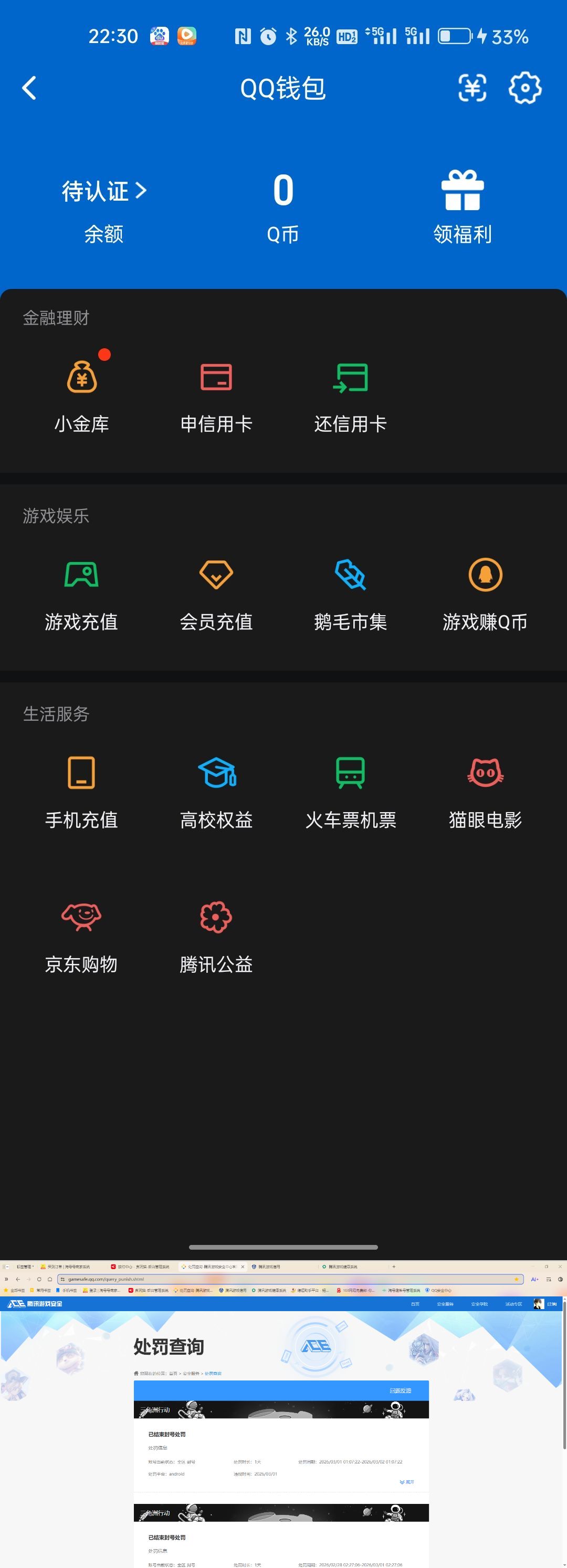Screen dimensions: 567x1568
Task: Open the 鹅毛市集 marketplace
Action: [x=350, y=574]
